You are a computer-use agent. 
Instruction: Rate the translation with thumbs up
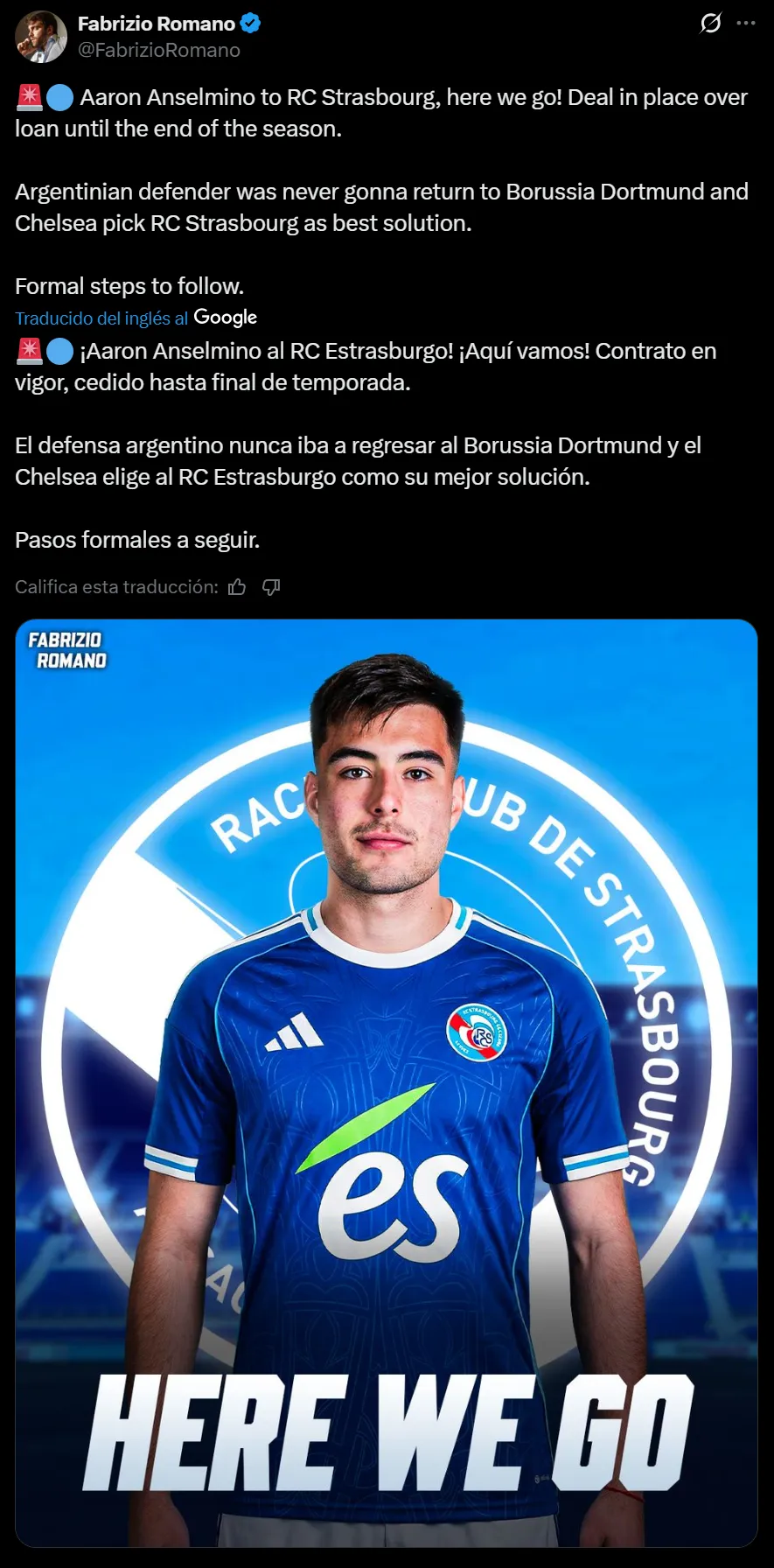237,587
